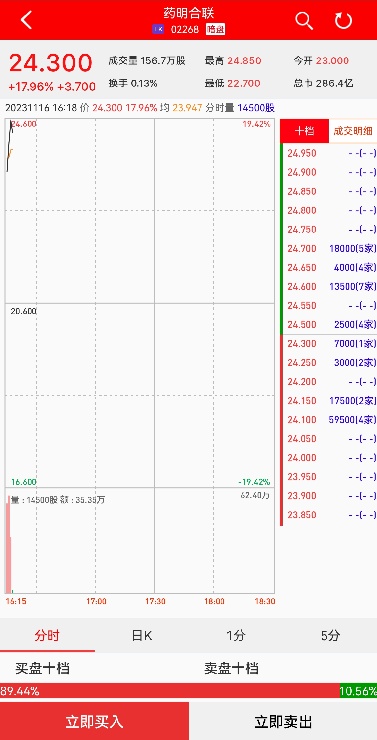Select the 24.700 ask price row
The height and width of the screenshot is (740, 377).
(332, 248)
